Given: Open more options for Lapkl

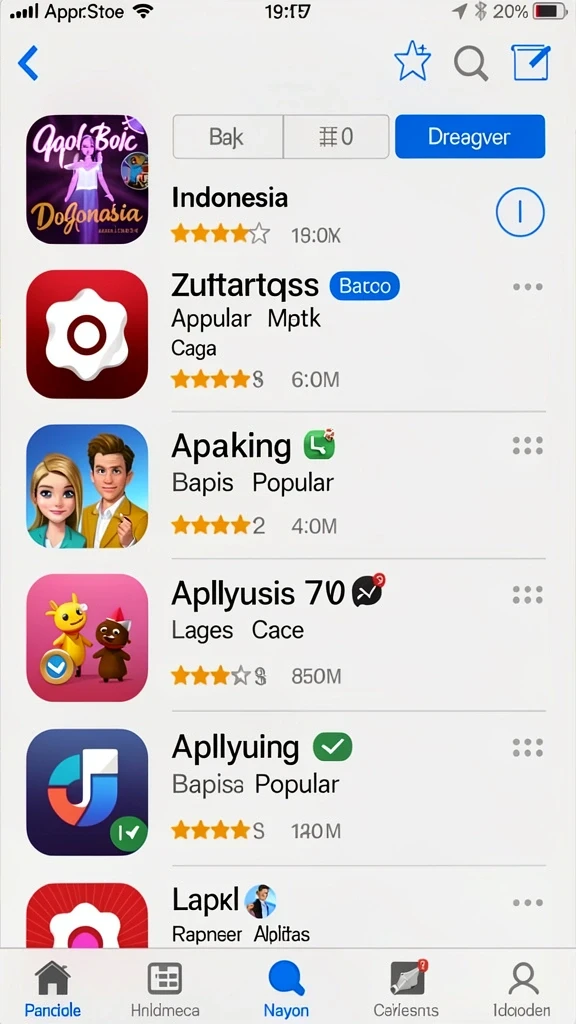Looking at the screenshot, I should [x=528, y=903].
